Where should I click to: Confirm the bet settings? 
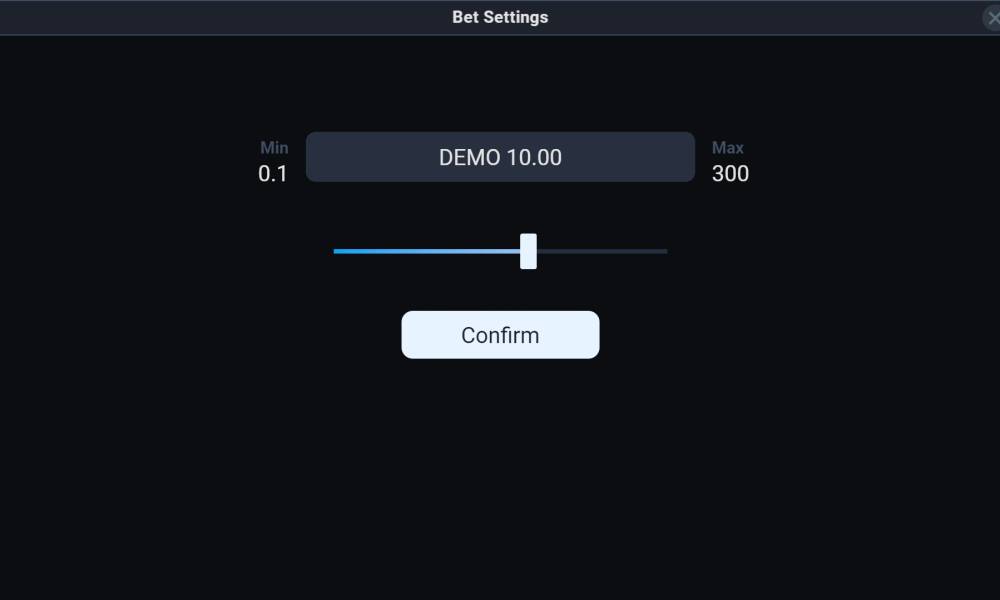(x=500, y=335)
